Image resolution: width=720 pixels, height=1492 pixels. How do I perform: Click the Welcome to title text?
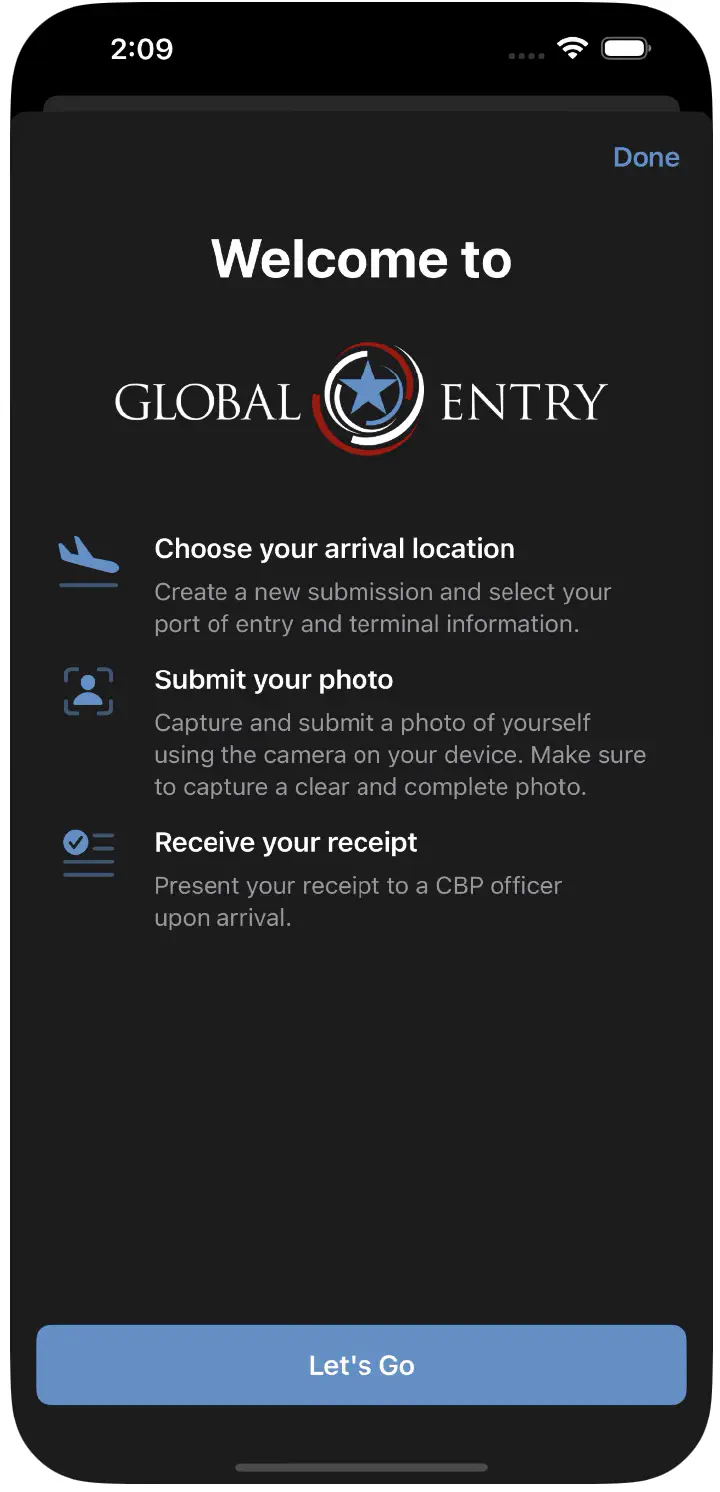click(362, 259)
